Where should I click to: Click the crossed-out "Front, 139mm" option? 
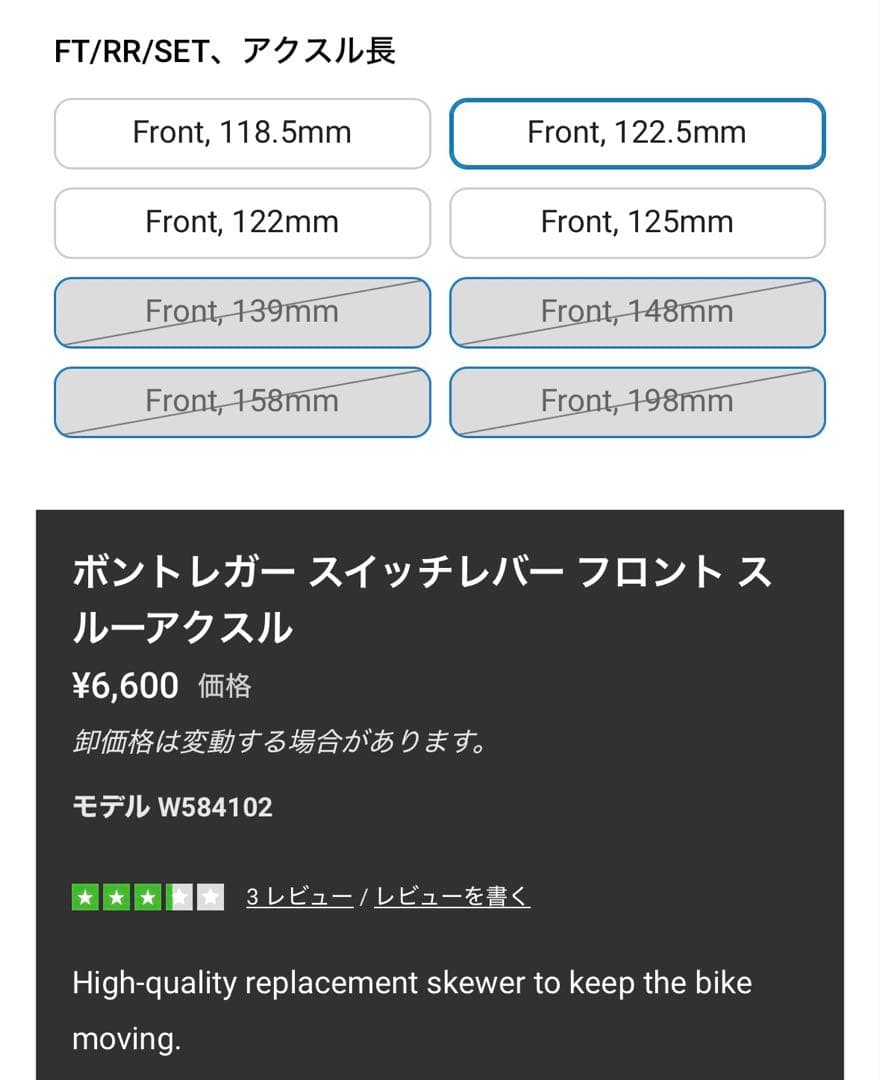[242, 312]
